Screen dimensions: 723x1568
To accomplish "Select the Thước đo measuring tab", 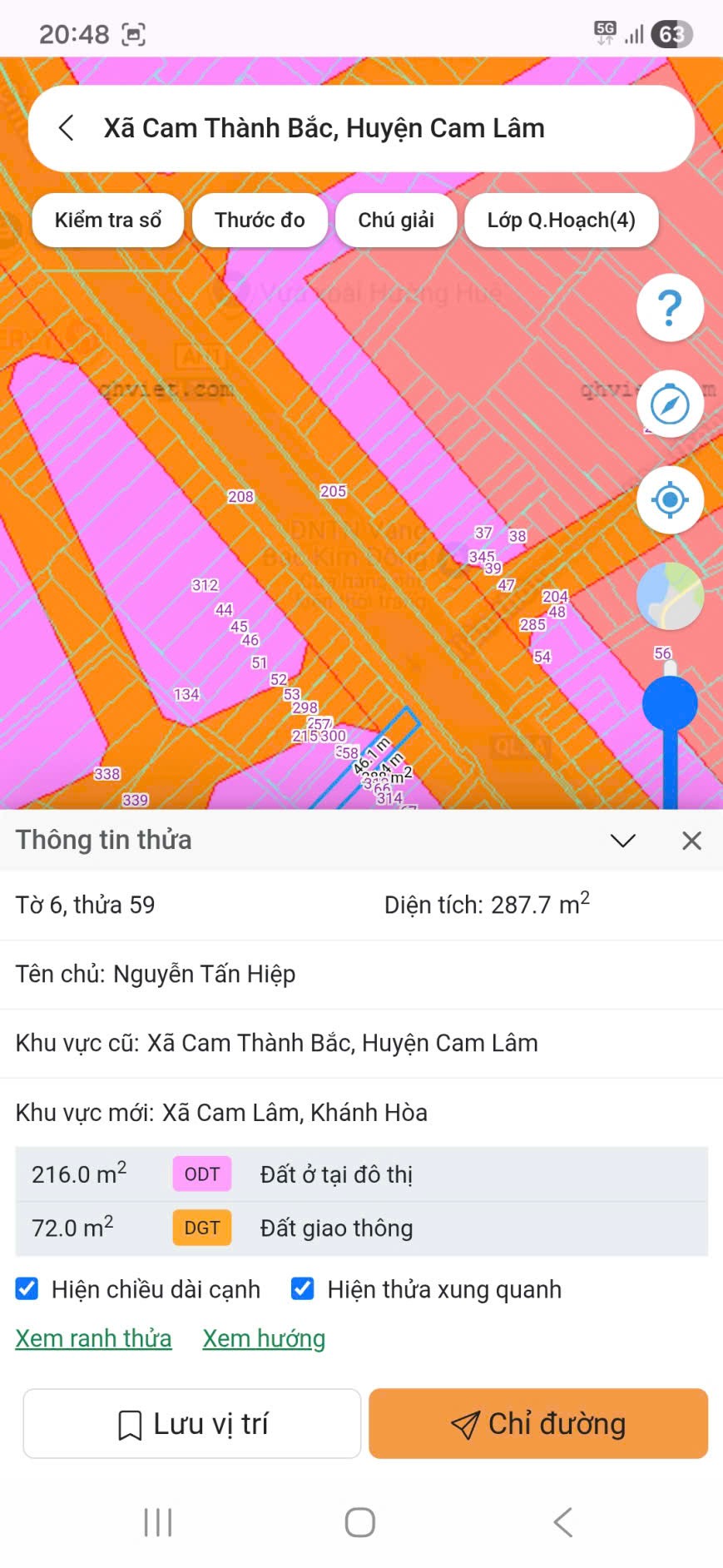I will (x=259, y=220).
